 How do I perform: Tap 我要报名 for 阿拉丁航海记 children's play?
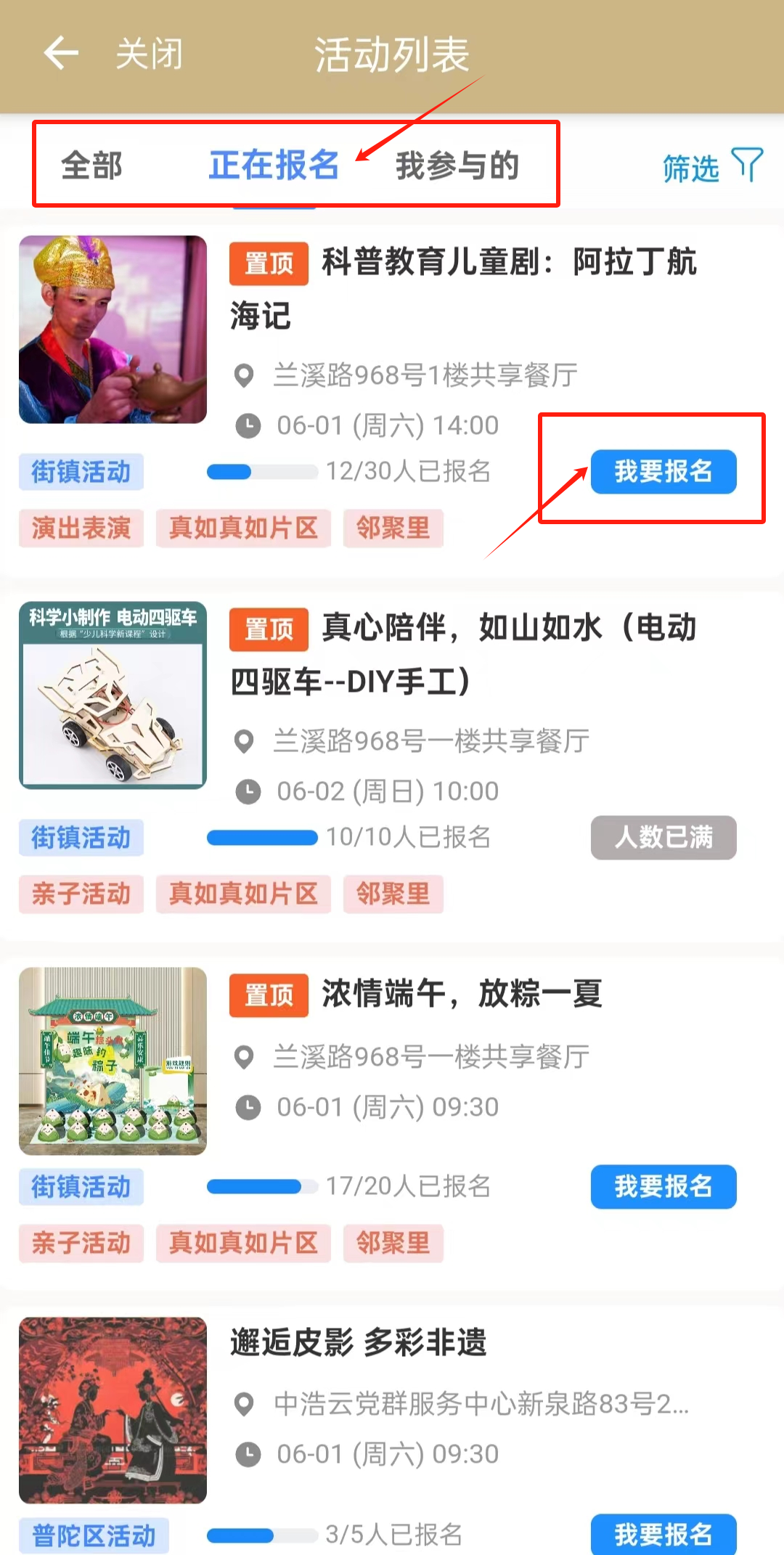(x=663, y=472)
